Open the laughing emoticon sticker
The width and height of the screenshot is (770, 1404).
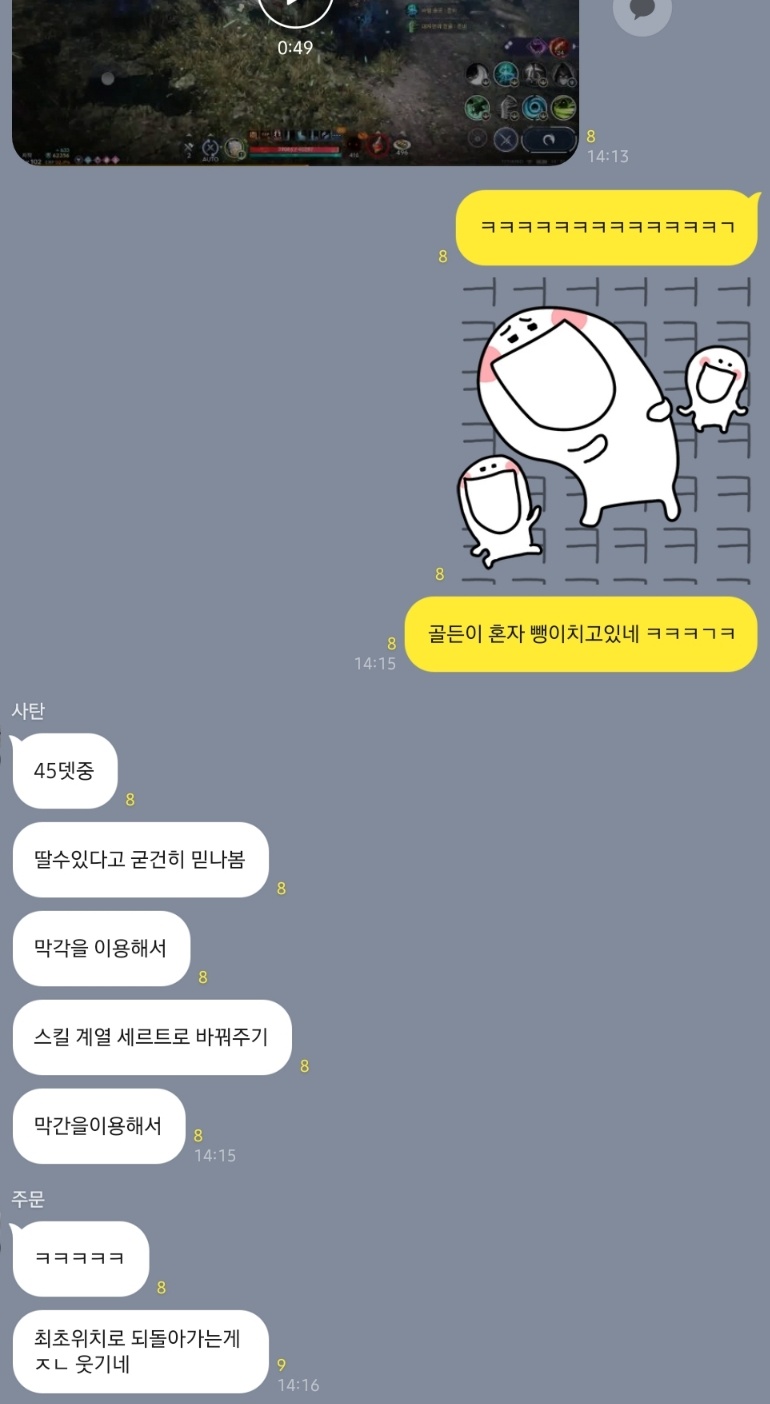click(605, 430)
